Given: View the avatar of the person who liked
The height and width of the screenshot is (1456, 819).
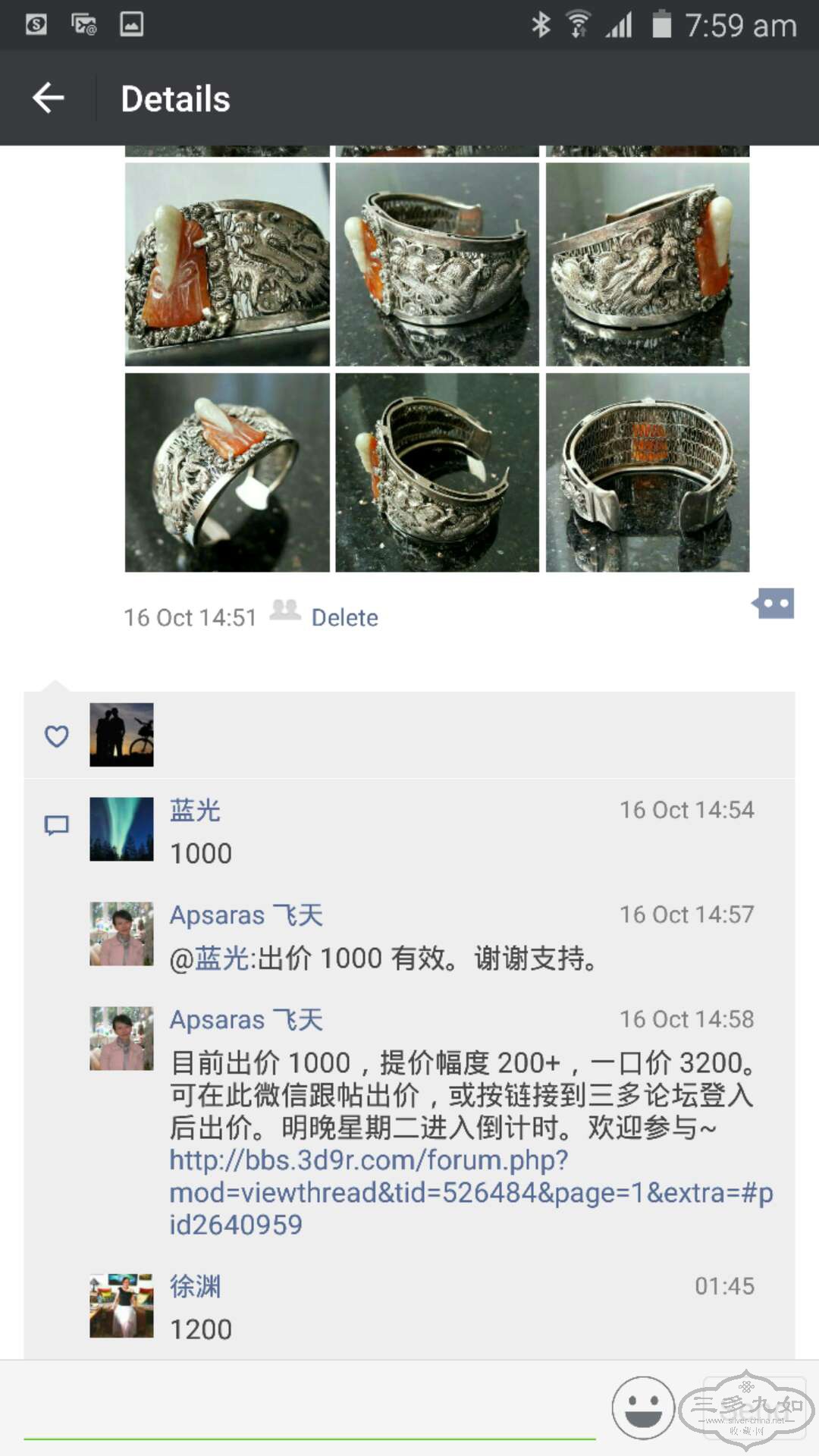Looking at the screenshot, I should pos(121,734).
